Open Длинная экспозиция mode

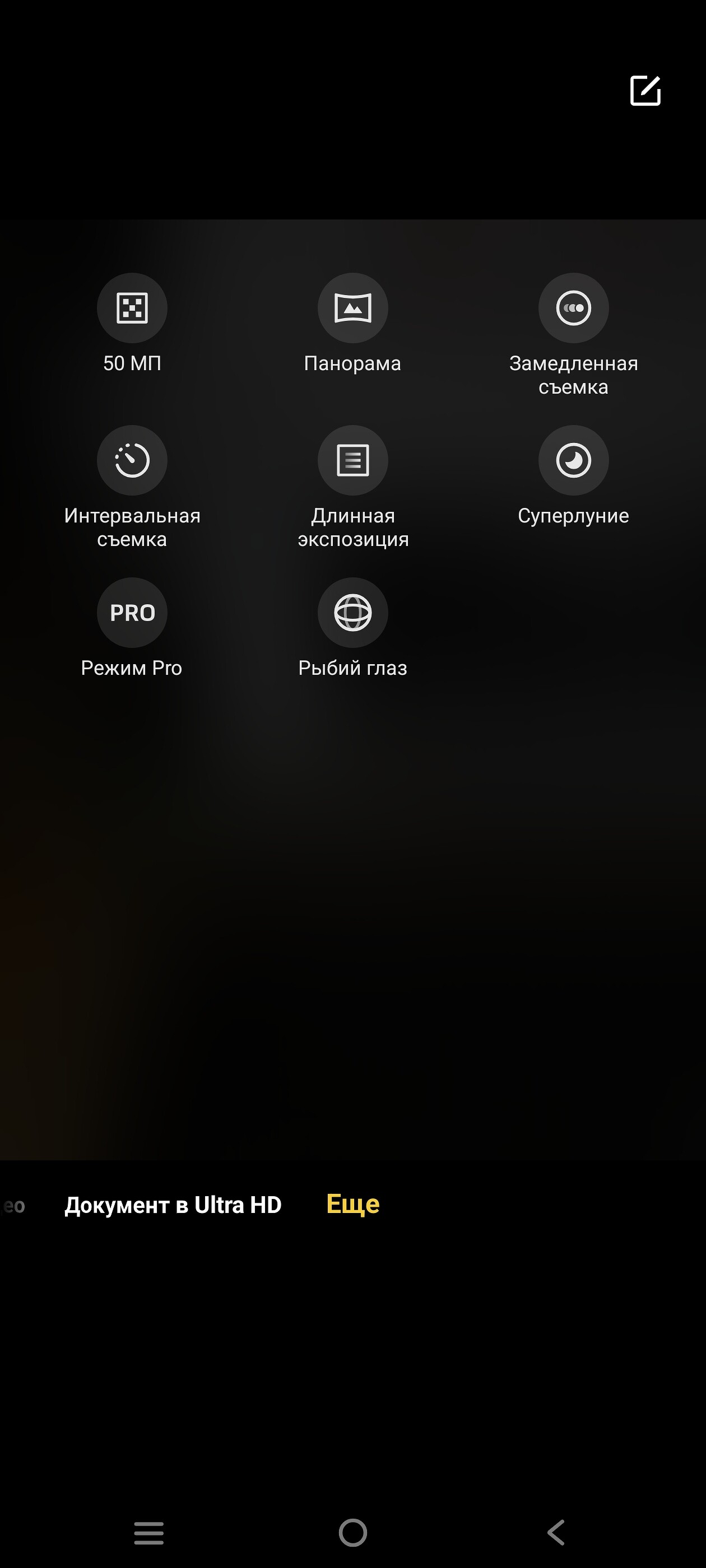[x=352, y=460]
